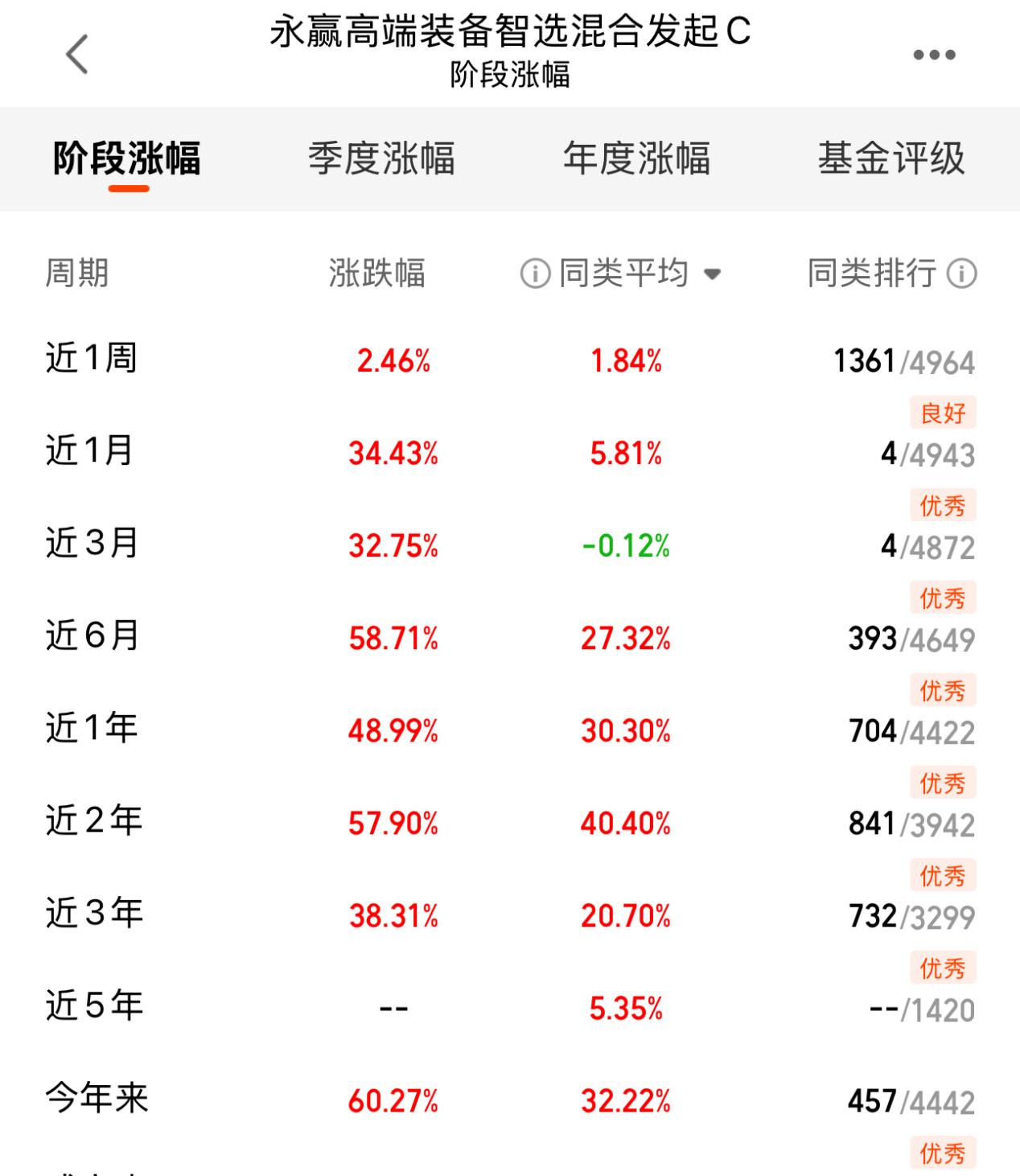Click the info icon next to 同类平均
The height and width of the screenshot is (1176, 1020).
pyautogui.click(x=533, y=273)
